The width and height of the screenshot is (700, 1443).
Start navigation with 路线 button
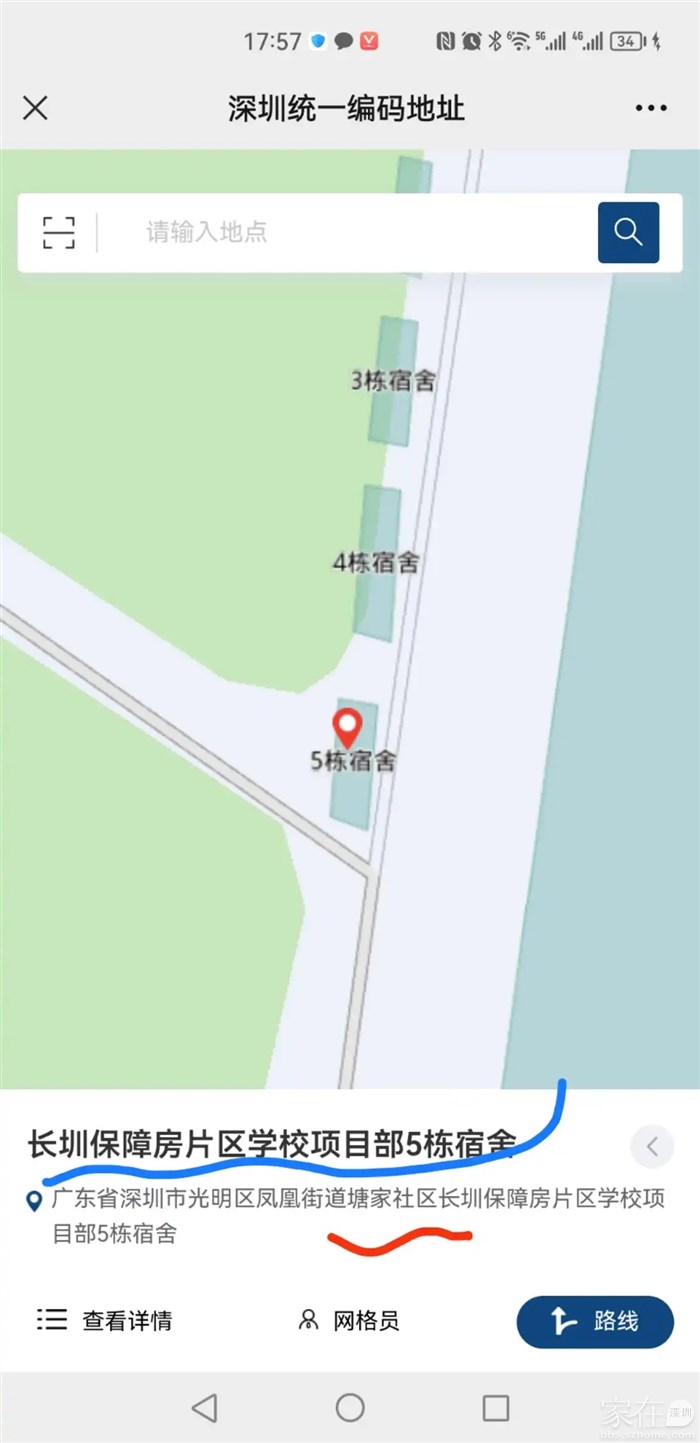595,1321
